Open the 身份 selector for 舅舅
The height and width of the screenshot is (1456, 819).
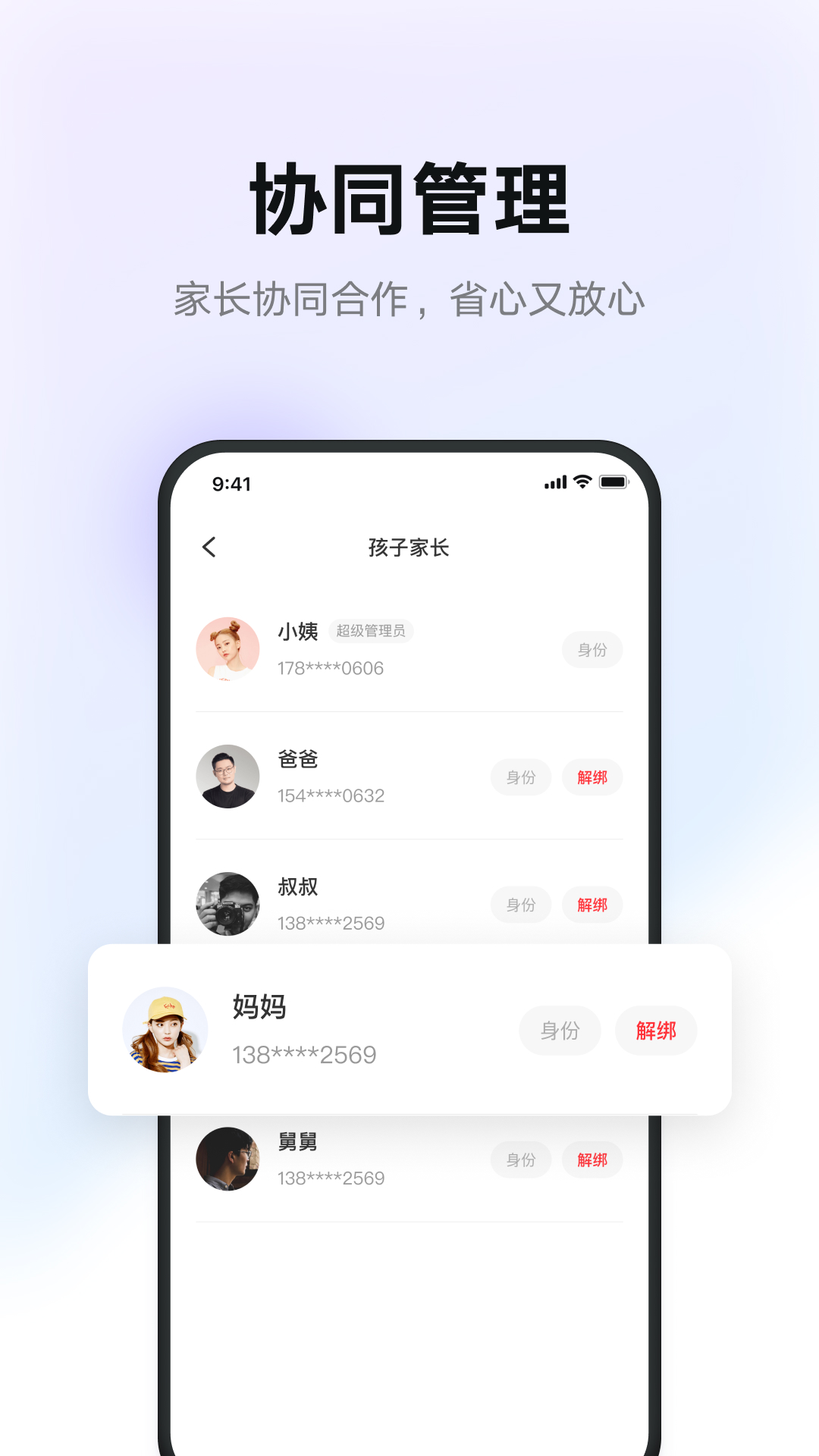click(521, 1159)
